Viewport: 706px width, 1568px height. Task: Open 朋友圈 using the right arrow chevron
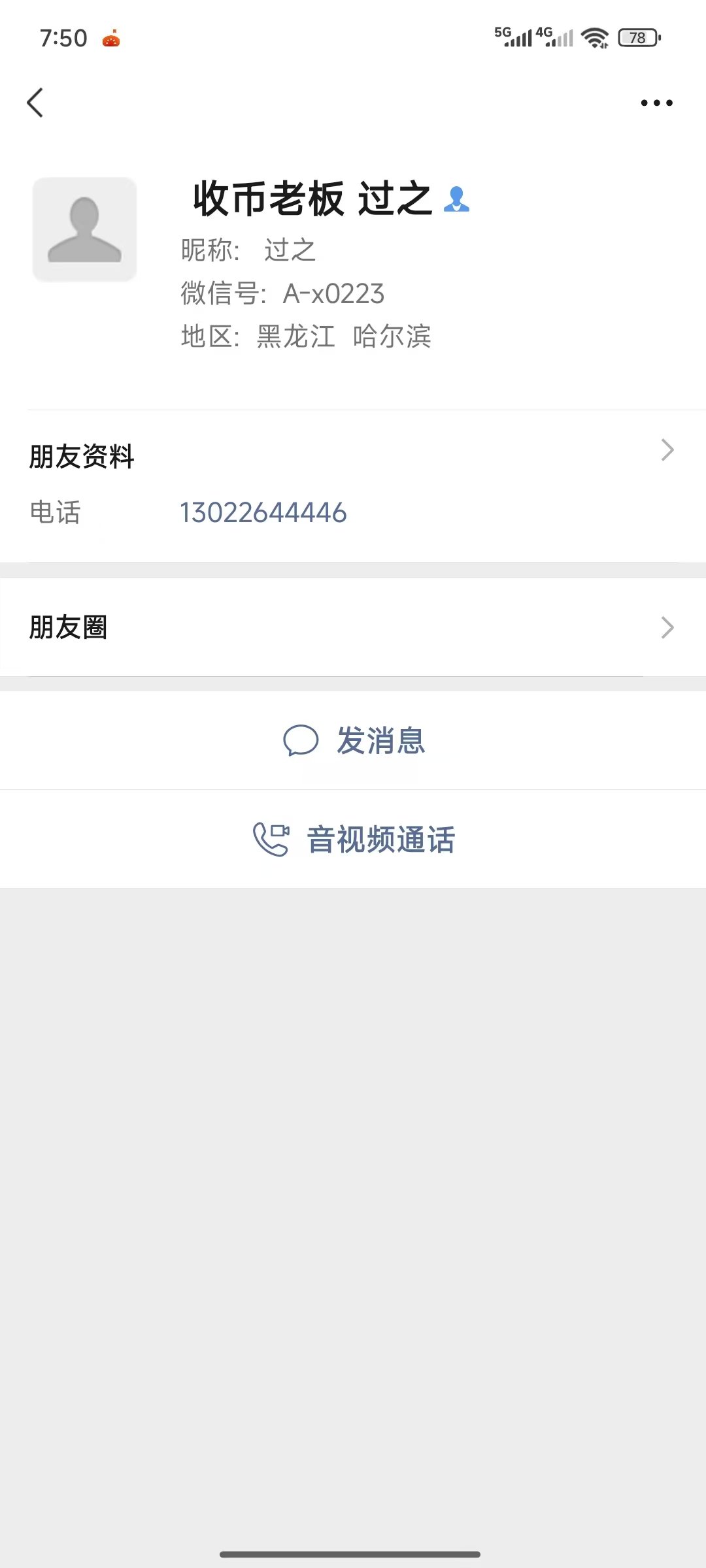(x=667, y=627)
